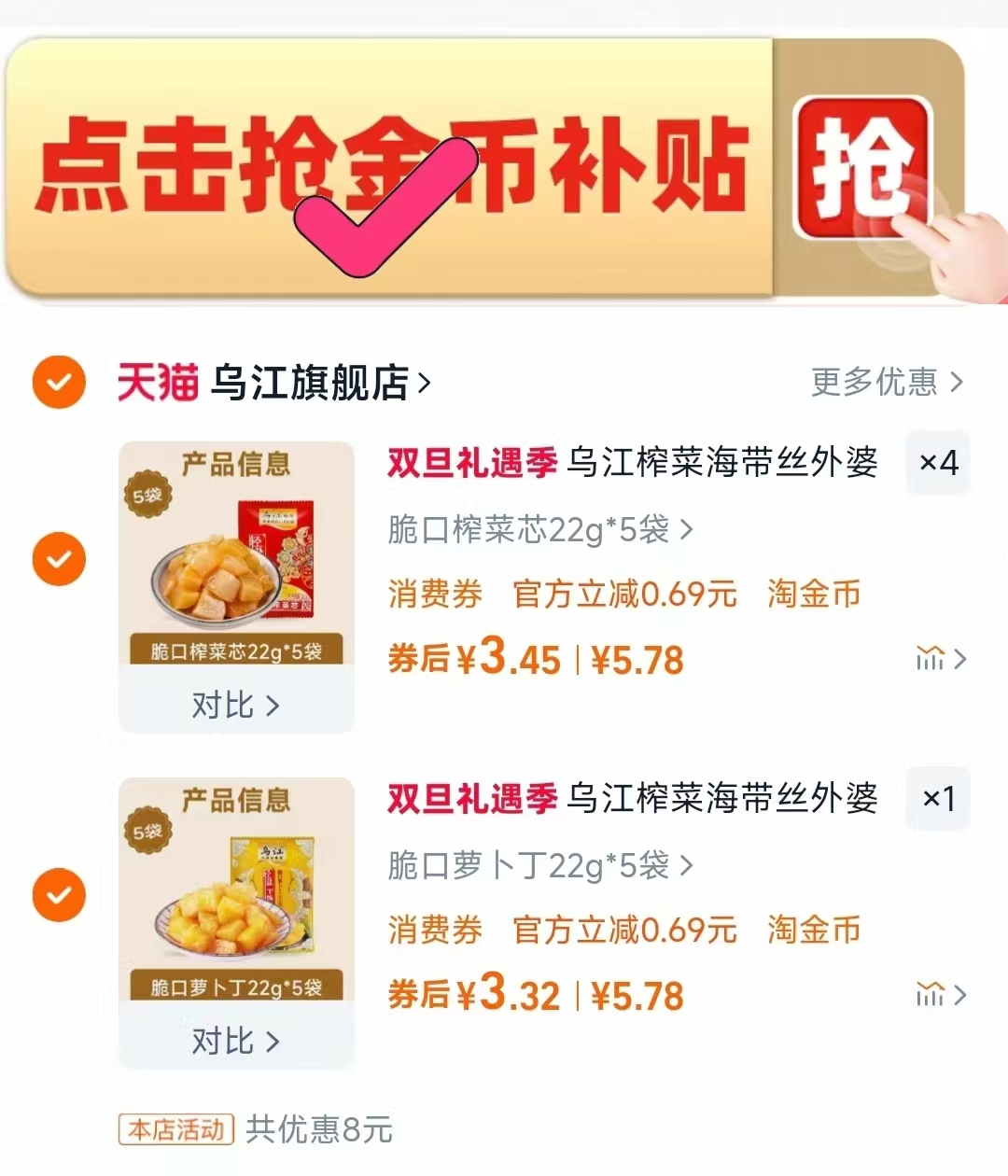The image size is (1008, 1176).
Task: Select the 淘金币 tag on the first item
Action: point(813,594)
